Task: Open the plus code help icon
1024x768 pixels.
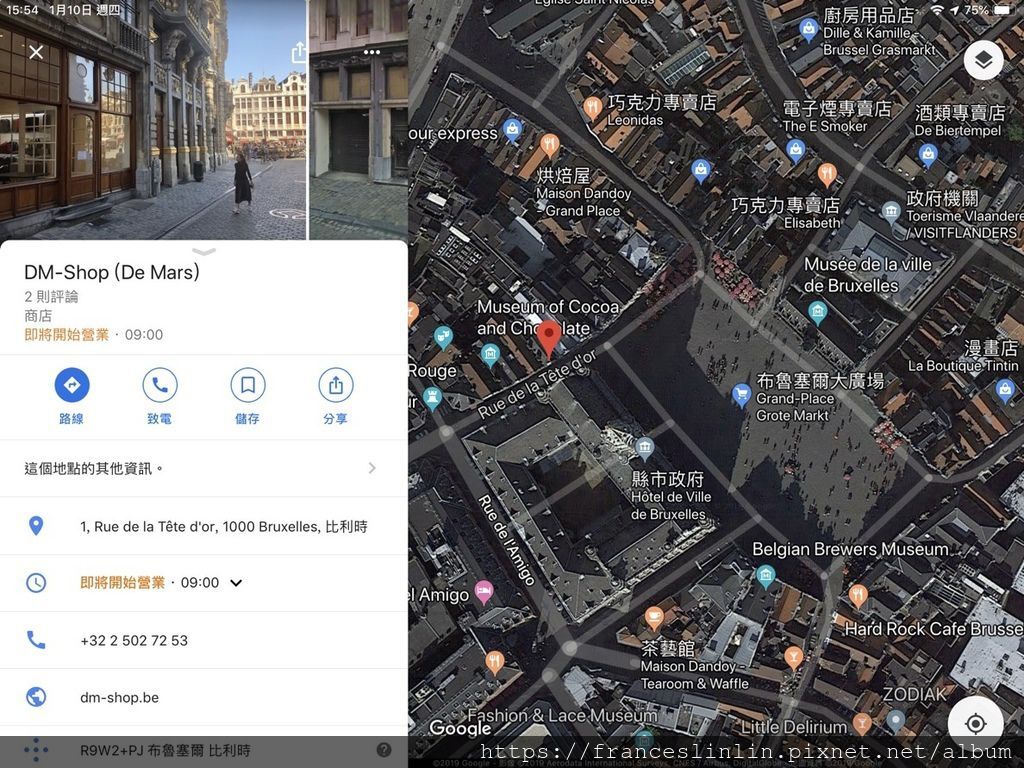Action: tap(383, 749)
